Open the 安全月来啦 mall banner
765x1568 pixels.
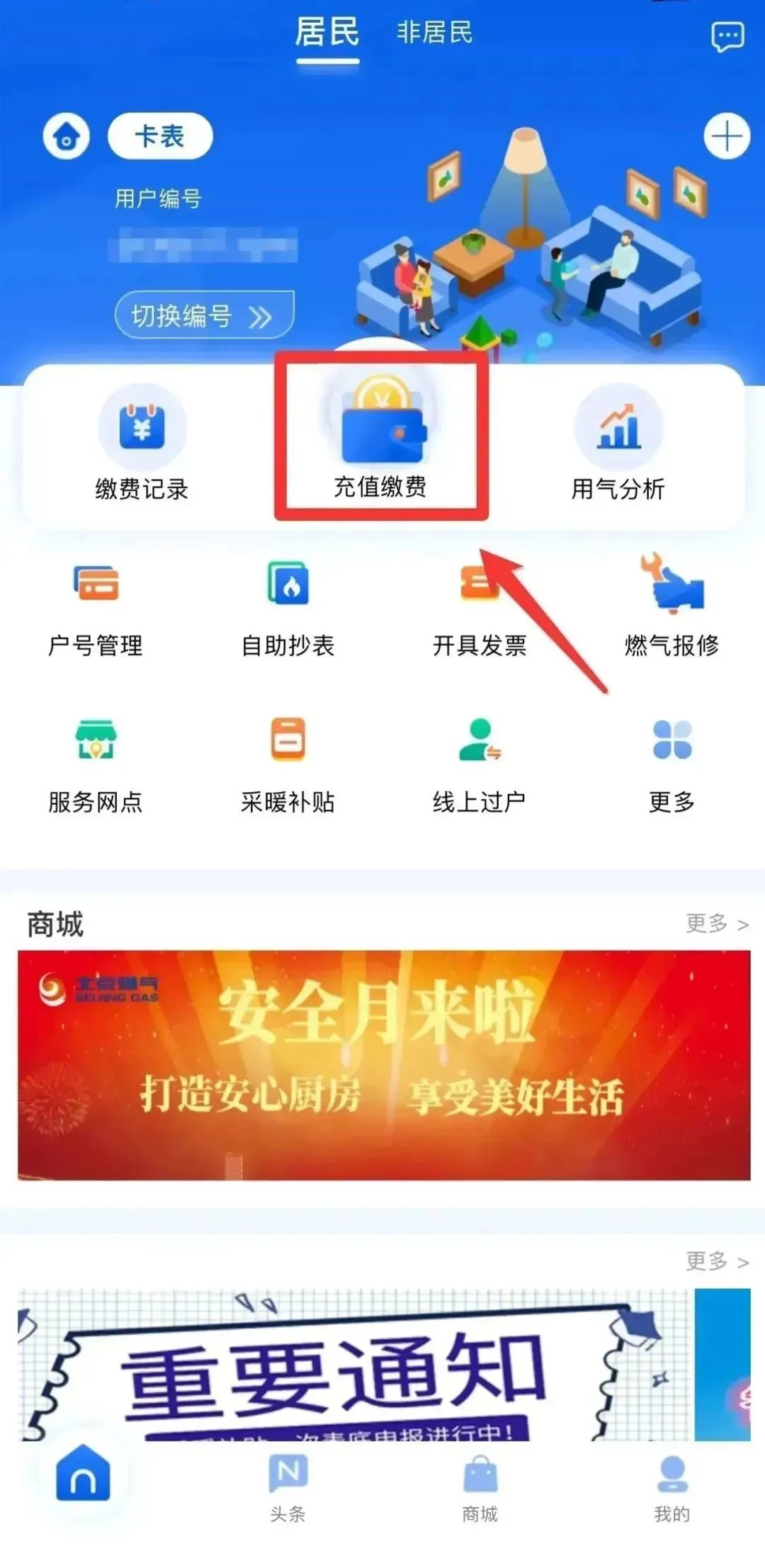(x=384, y=1065)
